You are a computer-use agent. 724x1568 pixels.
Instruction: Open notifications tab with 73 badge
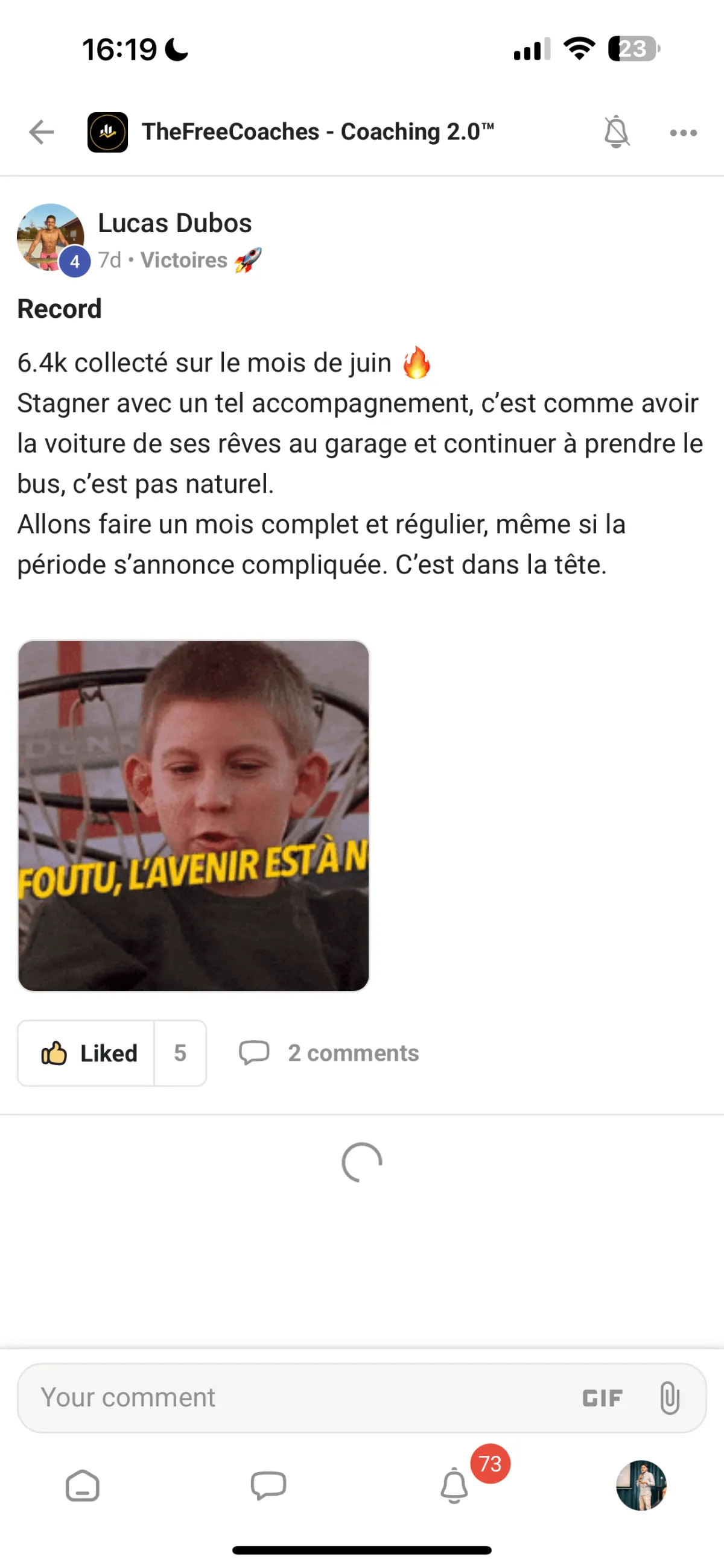point(455,1485)
